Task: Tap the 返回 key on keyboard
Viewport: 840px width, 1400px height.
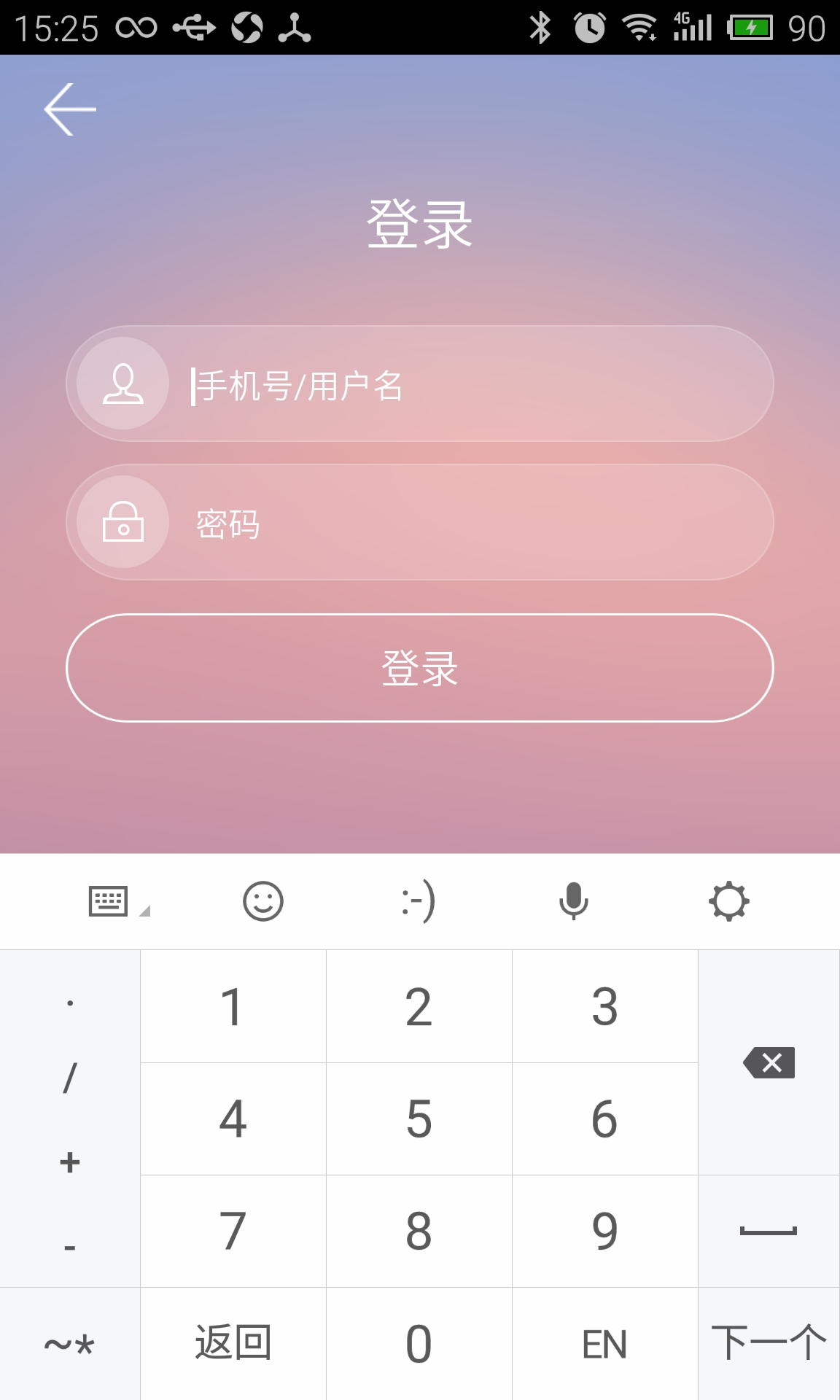Action: point(233,1343)
